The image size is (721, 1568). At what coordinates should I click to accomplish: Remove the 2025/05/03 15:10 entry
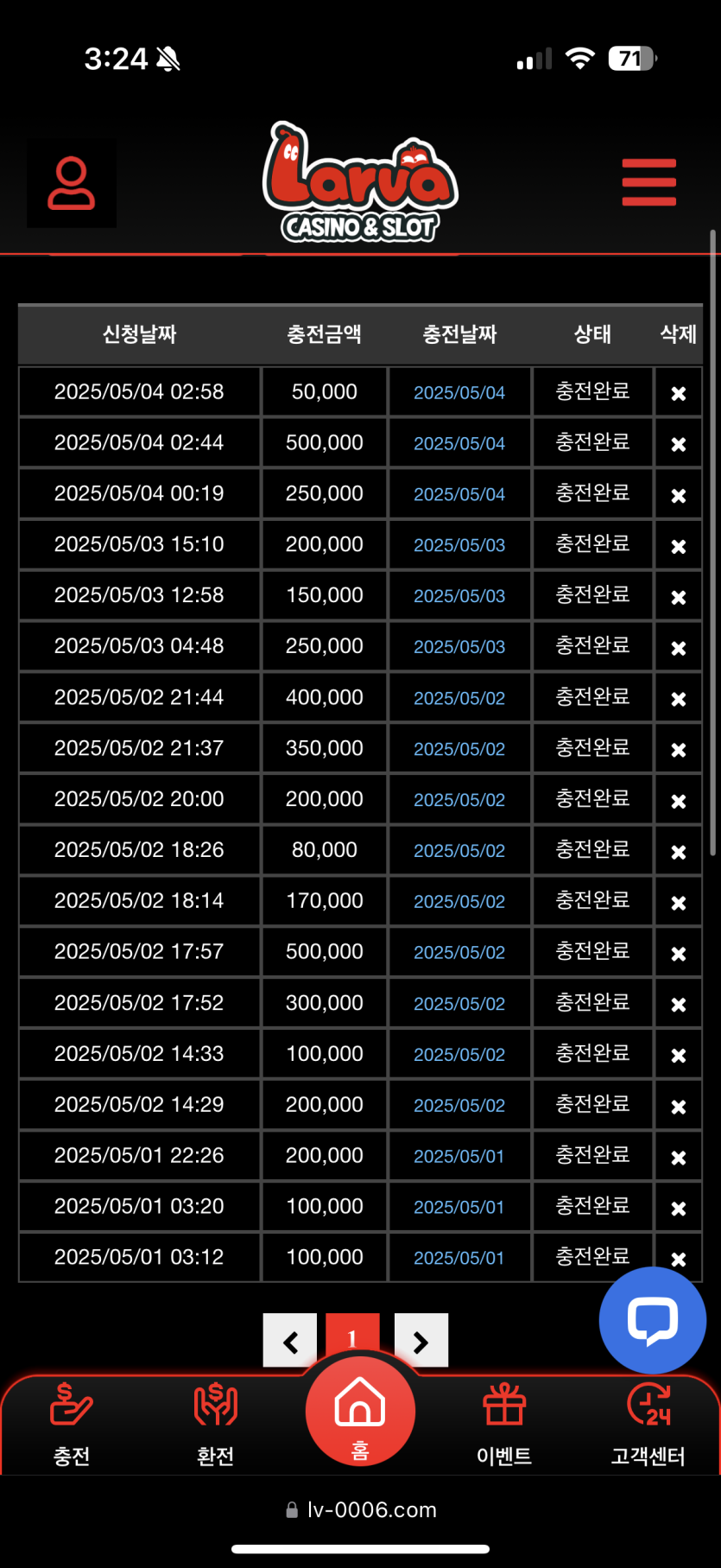pos(679,546)
